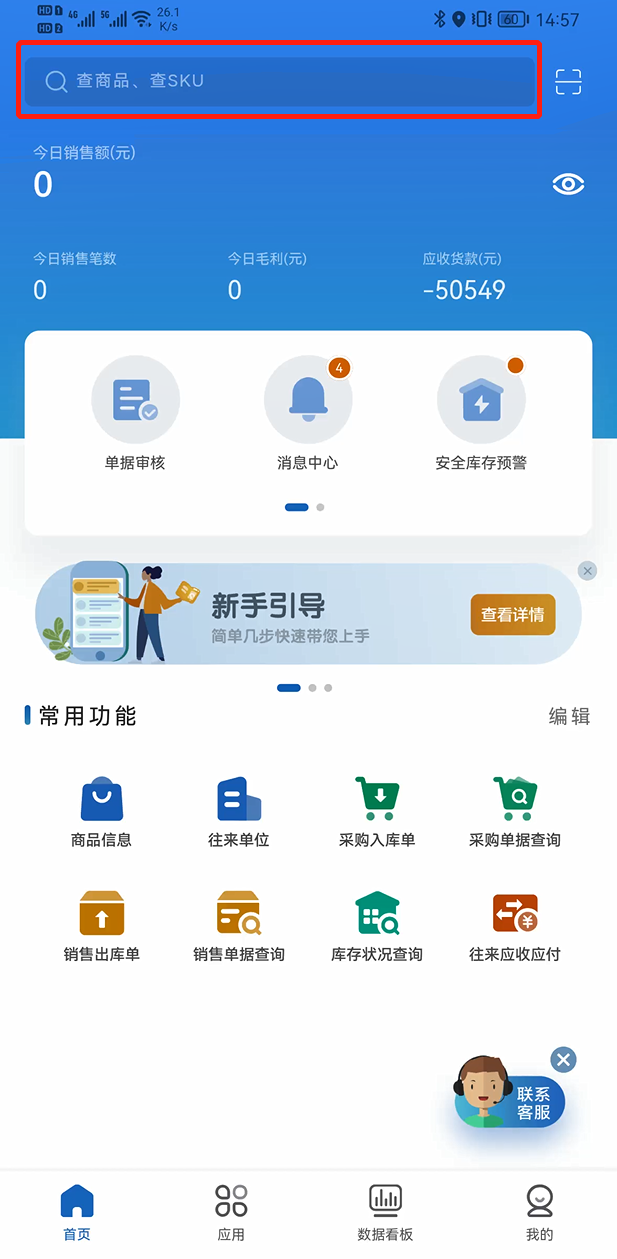617x1259 pixels.
Task: Close the 联系客服 floating widget
Action: point(564,1060)
